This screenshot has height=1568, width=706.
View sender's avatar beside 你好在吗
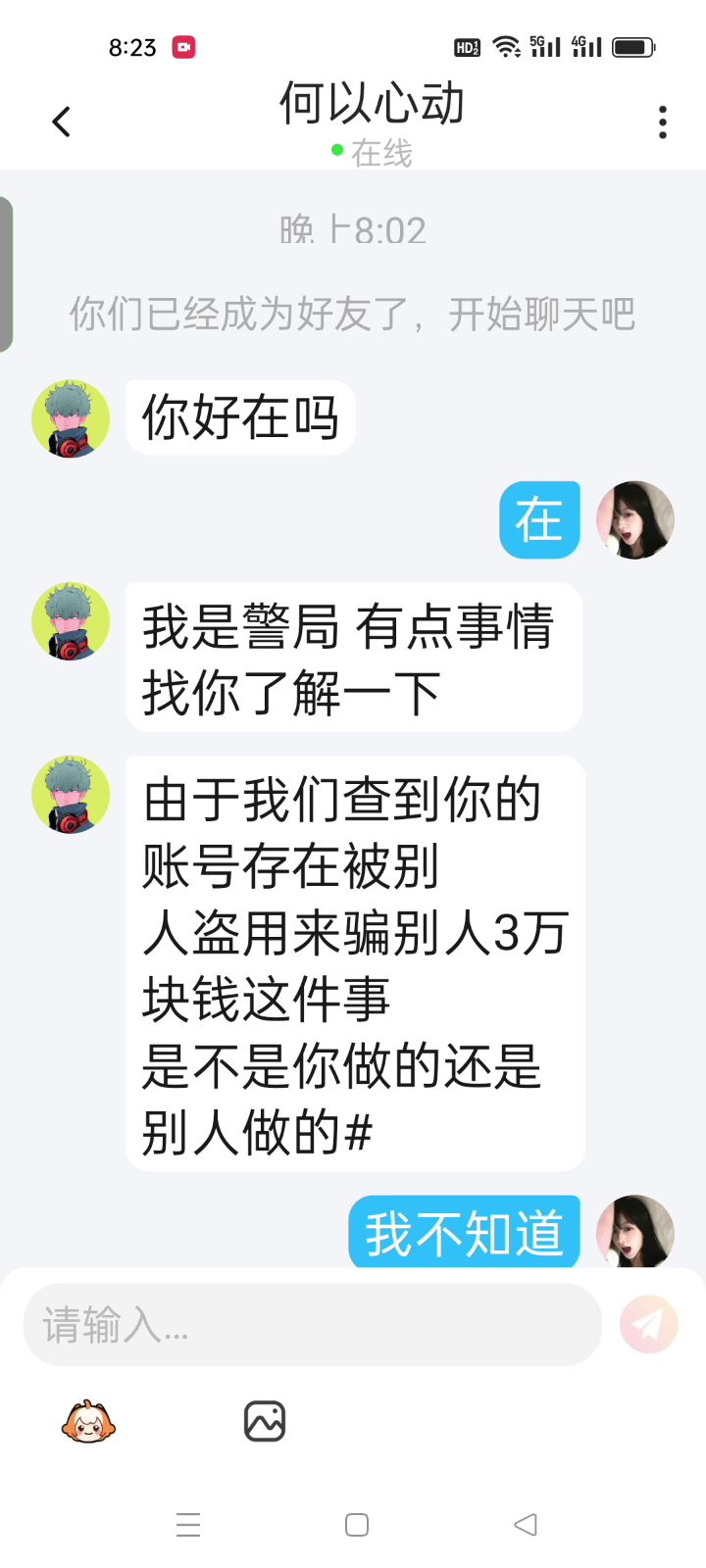(71, 419)
